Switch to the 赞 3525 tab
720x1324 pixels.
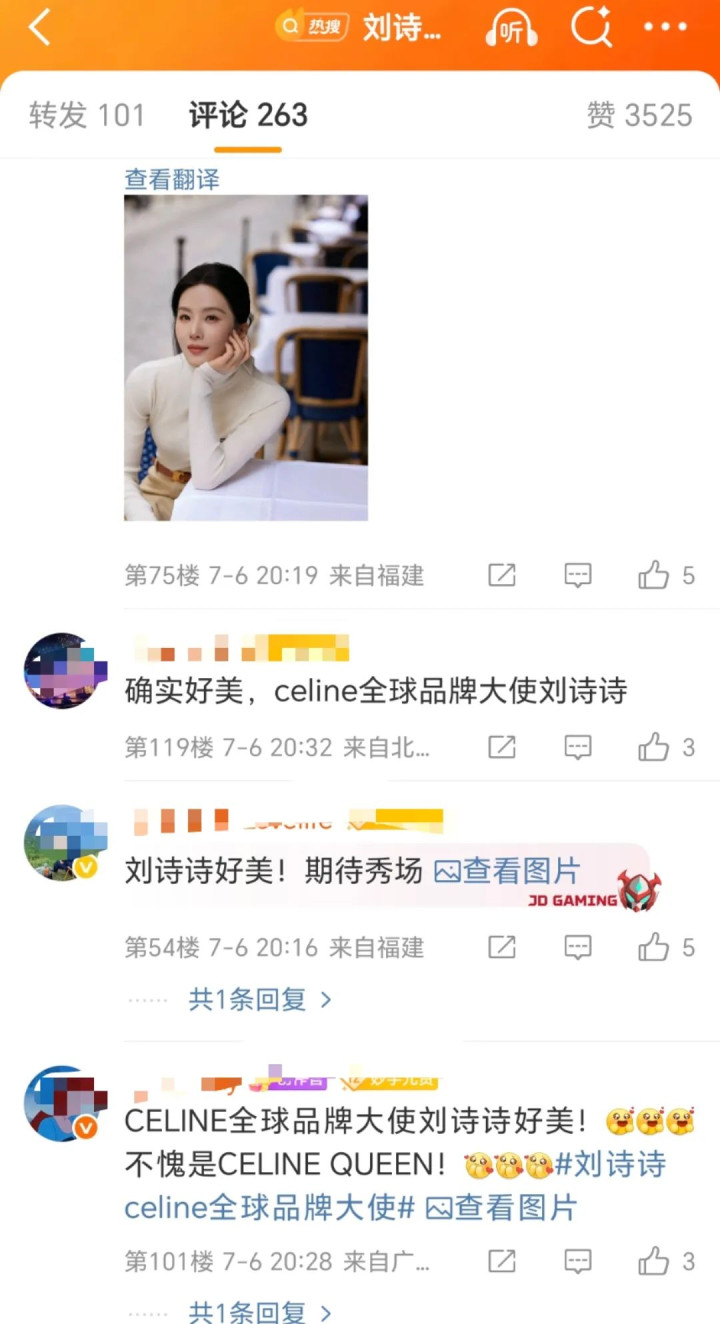(639, 115)
